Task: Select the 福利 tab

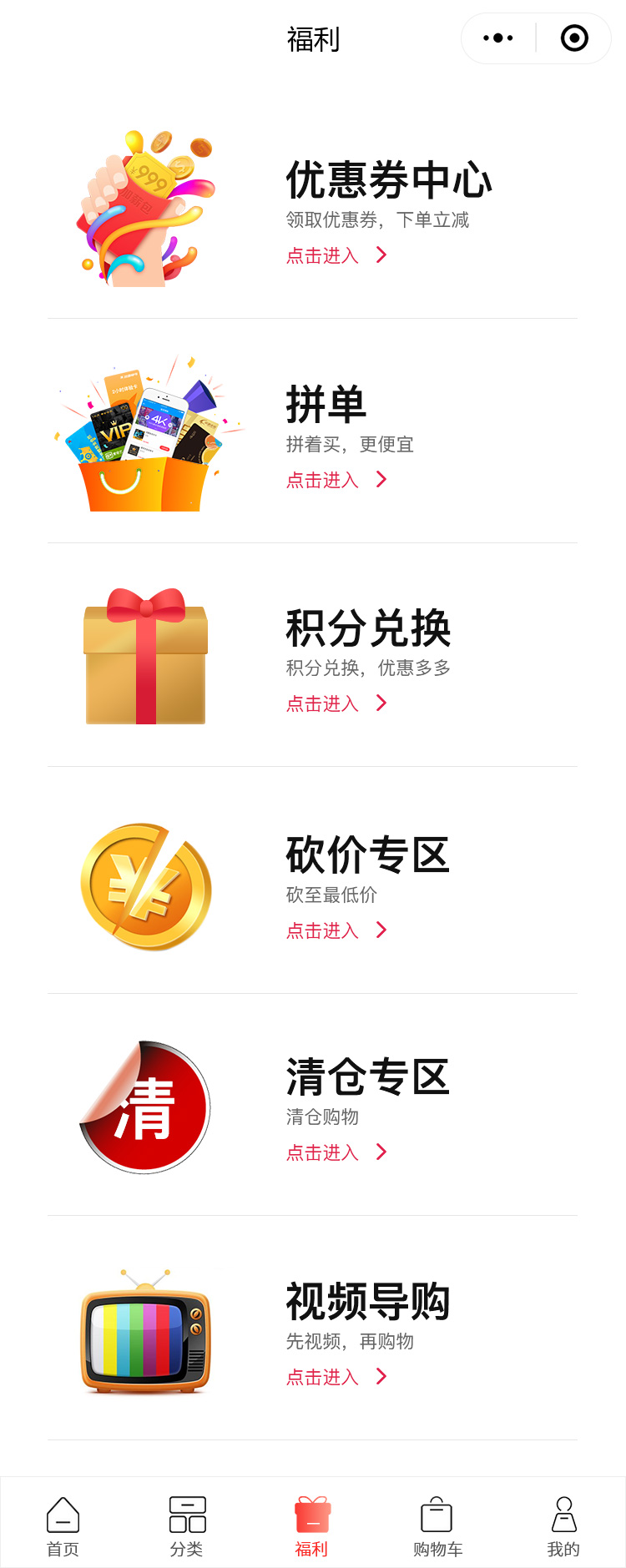Action: (312, 1526)
